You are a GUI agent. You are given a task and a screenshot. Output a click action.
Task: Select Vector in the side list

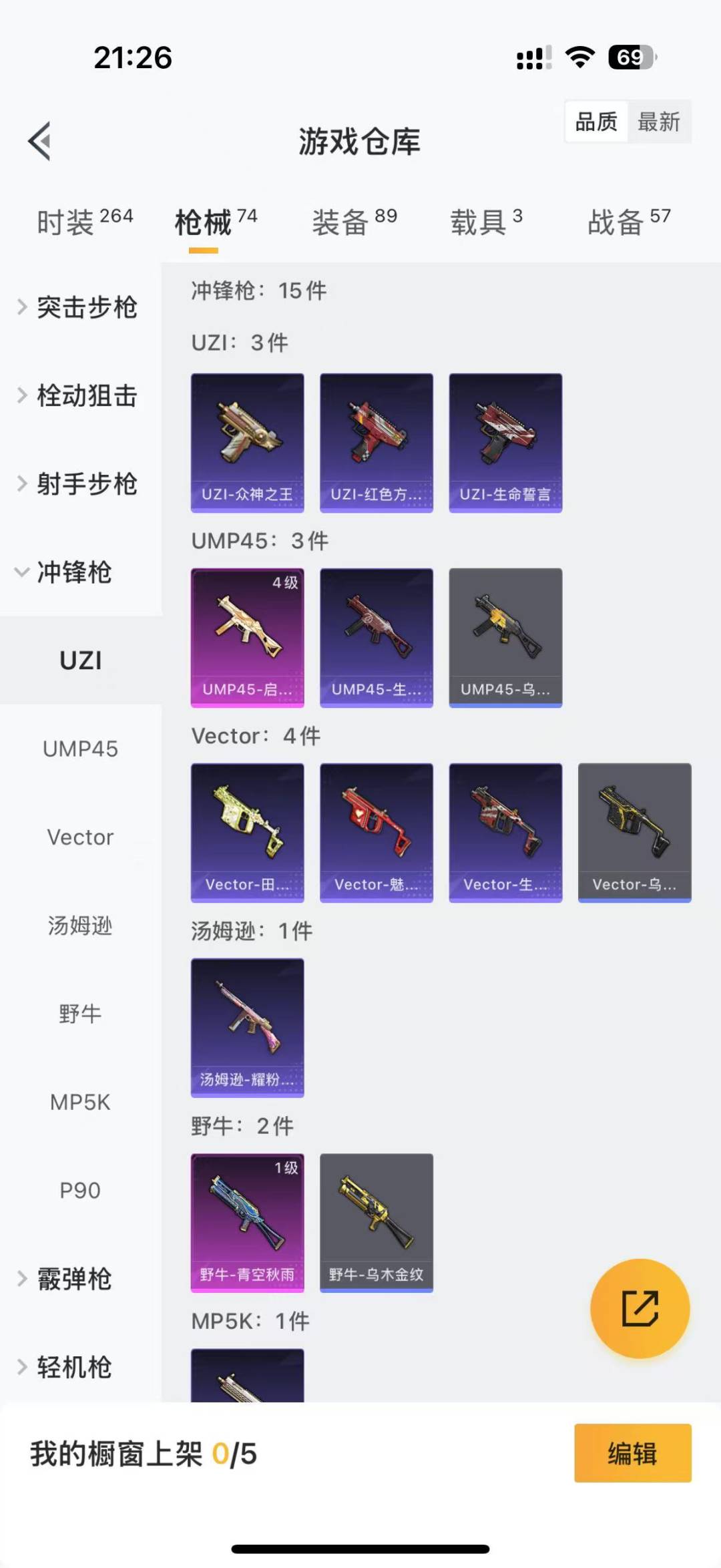click(x=80, y=837)
